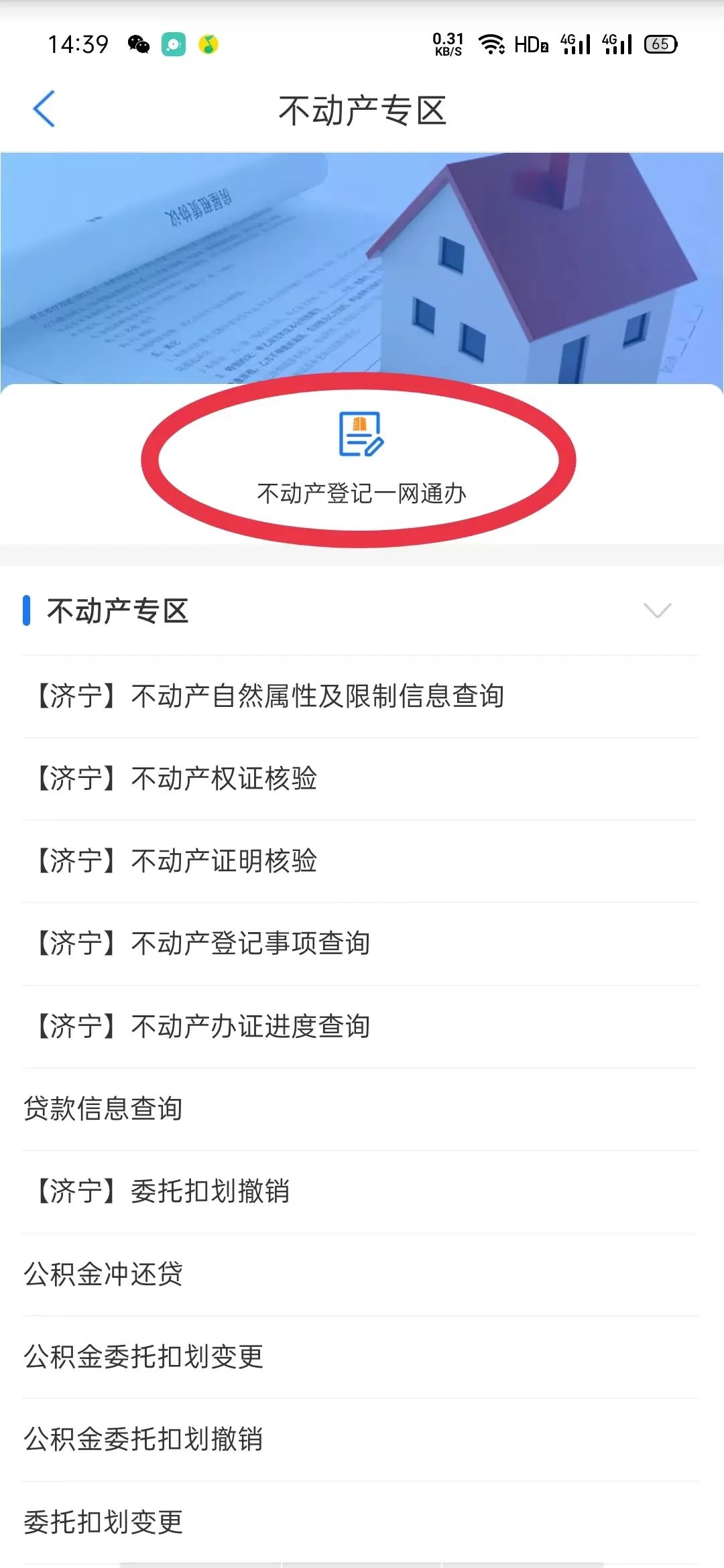The height and width of the screenshot is (1568, 724).
Task: Select 公积金冲还贷
Action: pos(103,1274)
